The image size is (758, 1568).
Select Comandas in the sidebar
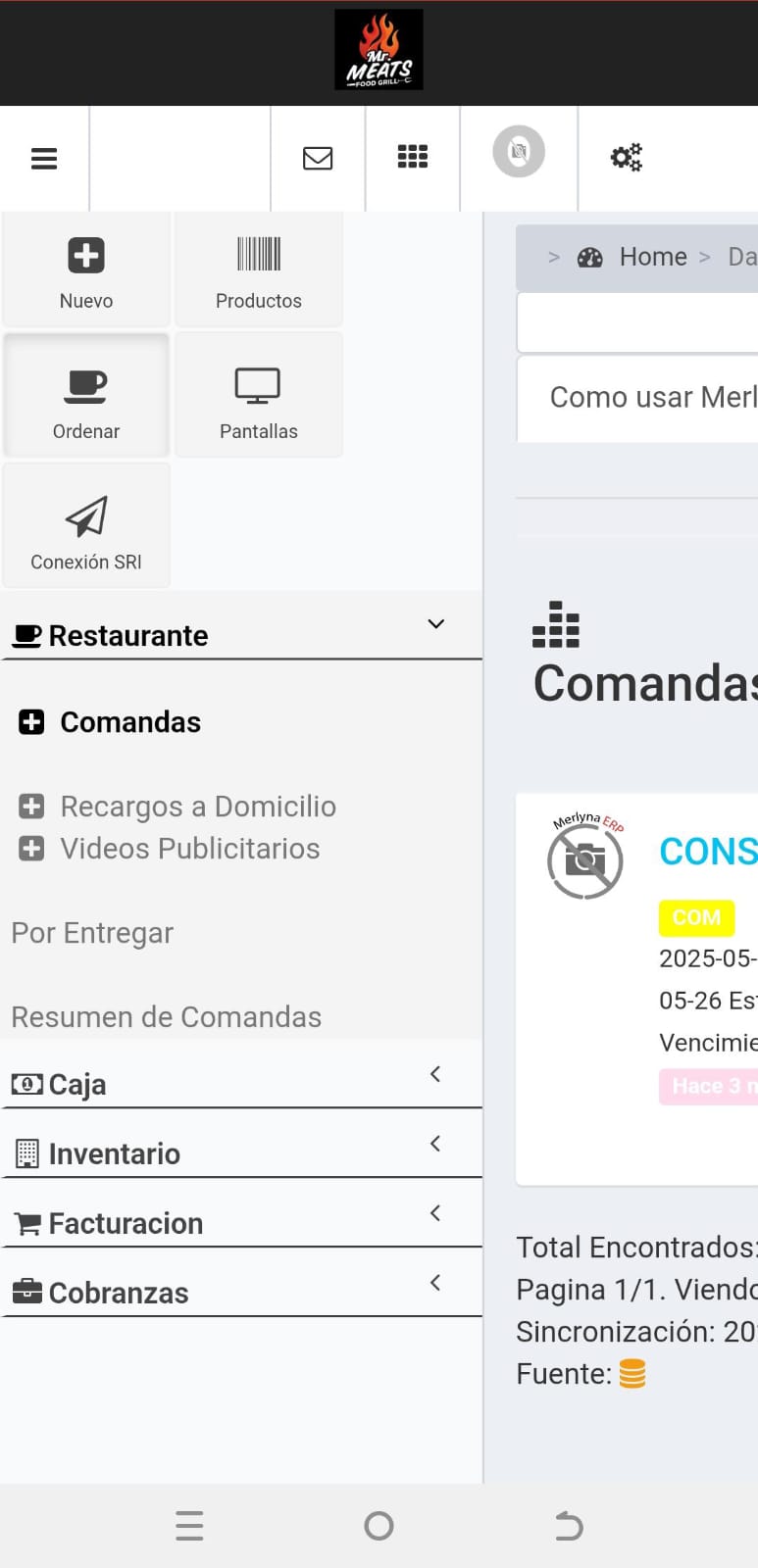(x=130, y=722)
